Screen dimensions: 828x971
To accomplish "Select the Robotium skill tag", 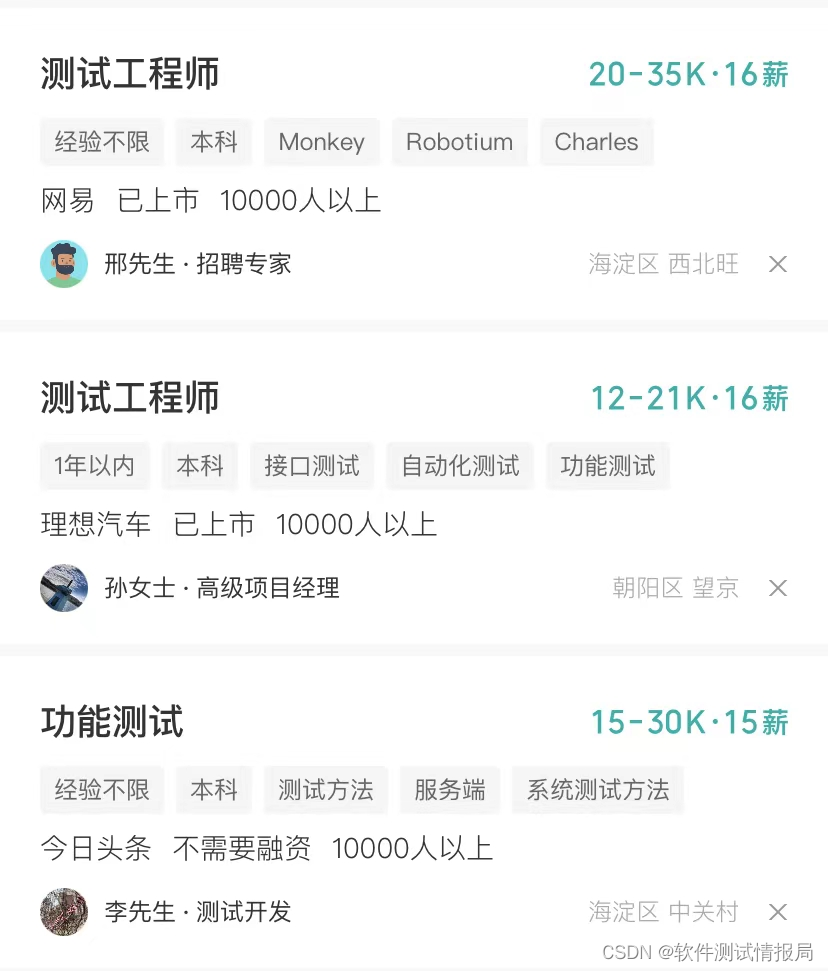I will [x=459, y=142].
